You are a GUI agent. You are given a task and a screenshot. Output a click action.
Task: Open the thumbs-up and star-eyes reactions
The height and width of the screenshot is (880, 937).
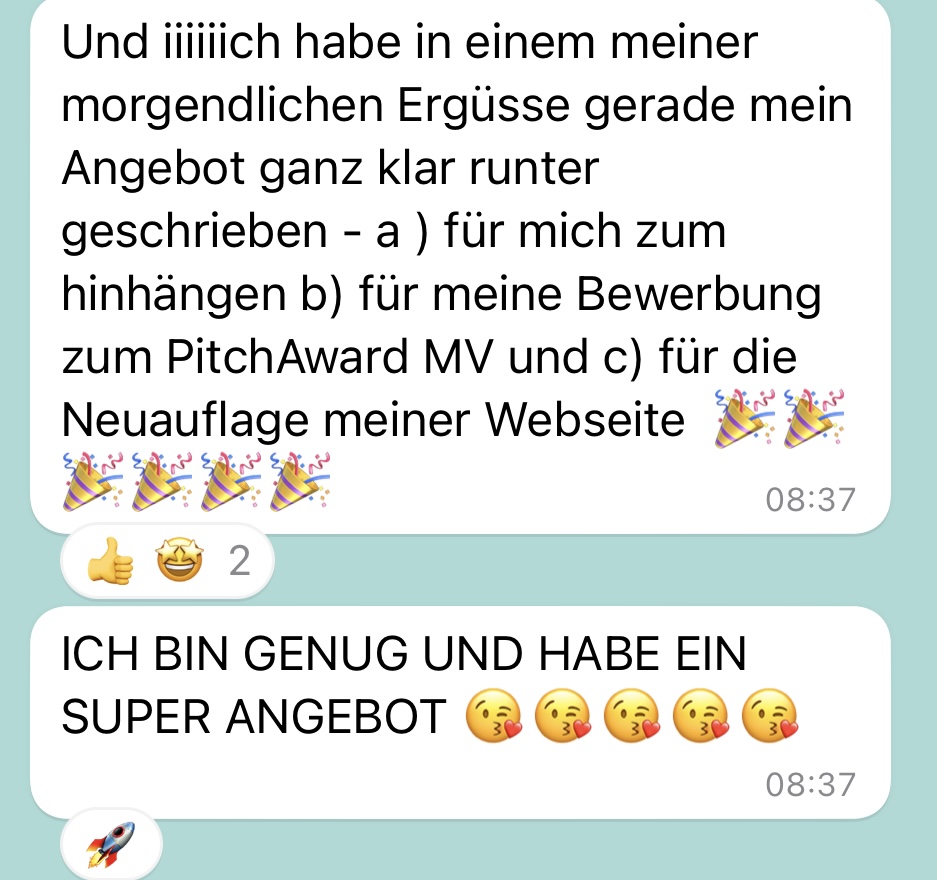165,562
